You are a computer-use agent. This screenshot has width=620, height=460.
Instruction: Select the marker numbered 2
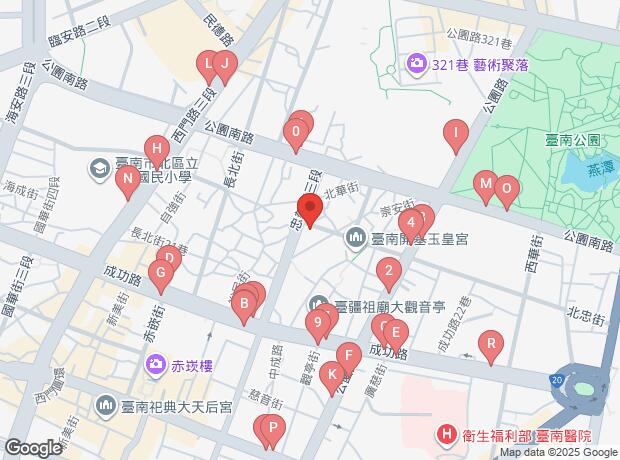coord(389,271)
